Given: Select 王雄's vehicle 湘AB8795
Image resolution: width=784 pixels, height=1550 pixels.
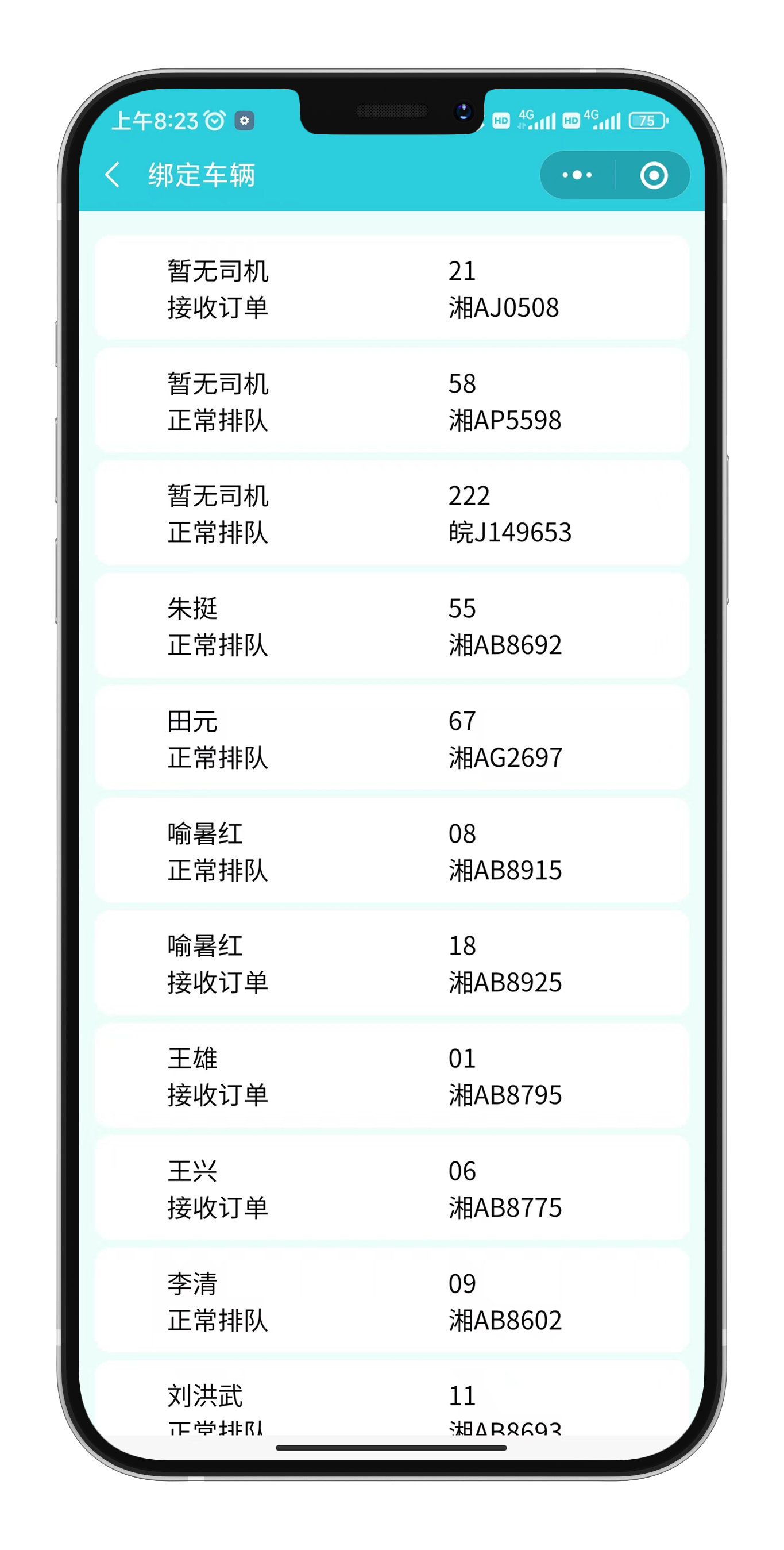Looking at the screenshot, I should point(391,1076).
